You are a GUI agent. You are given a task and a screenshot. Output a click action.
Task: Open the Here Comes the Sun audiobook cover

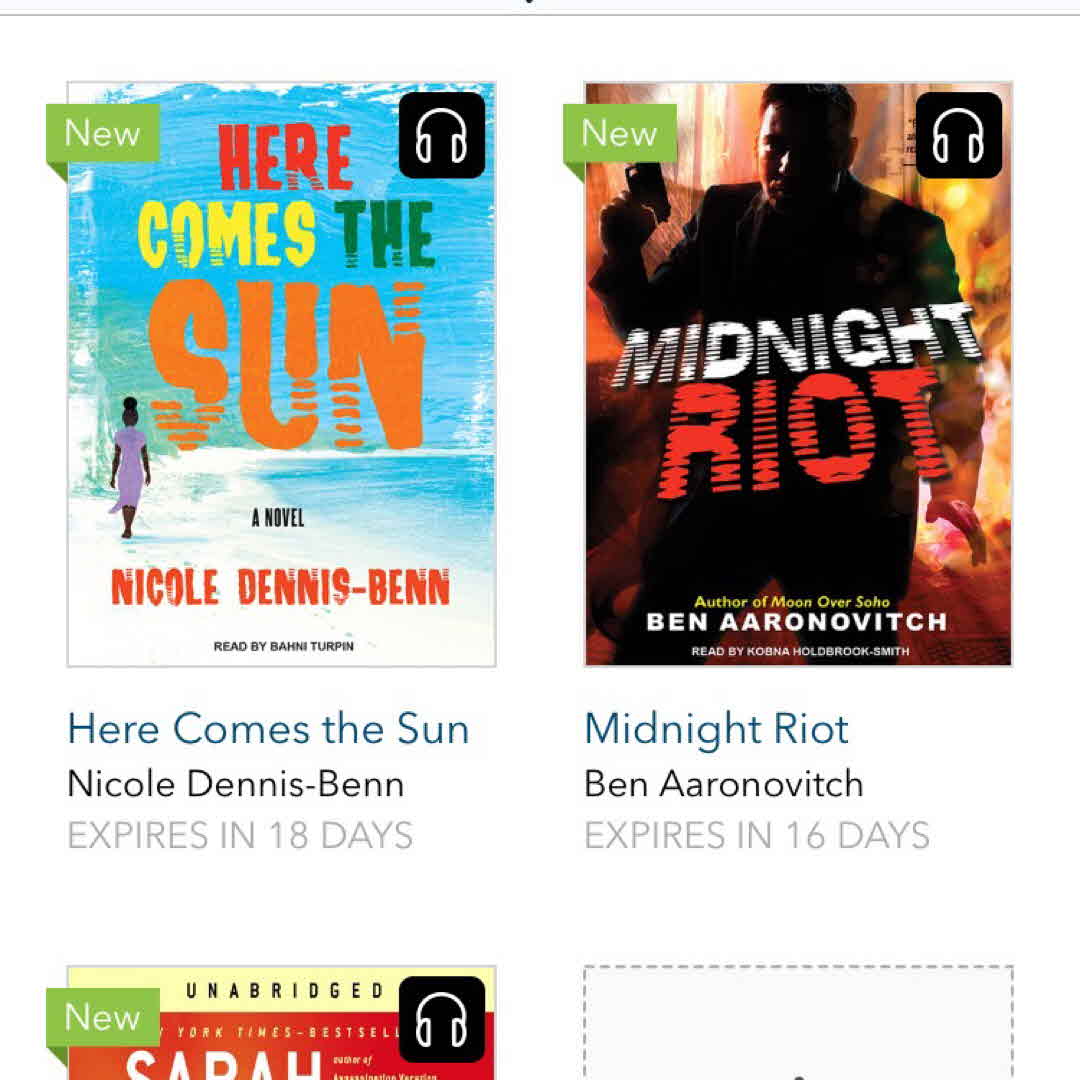(281, 375)
